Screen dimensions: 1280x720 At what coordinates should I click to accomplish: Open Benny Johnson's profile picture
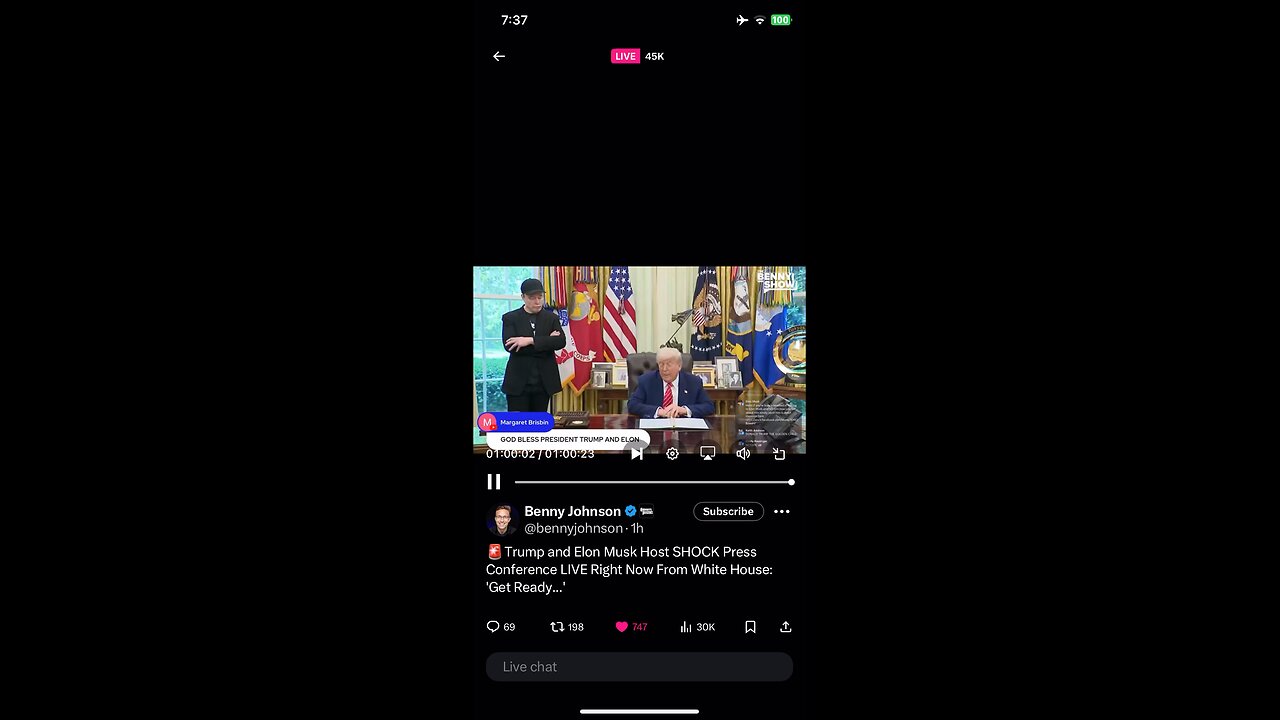pos(502,520)
